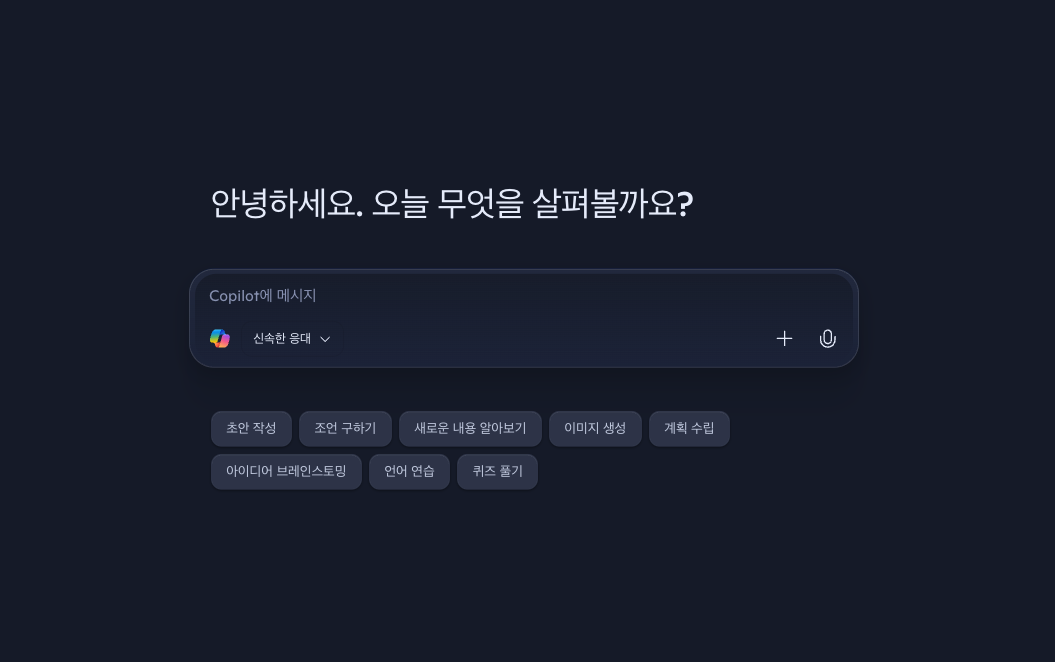Tap the Copilot에 메시지 input field
The image size is (1055, 662).
click(520, 296)
